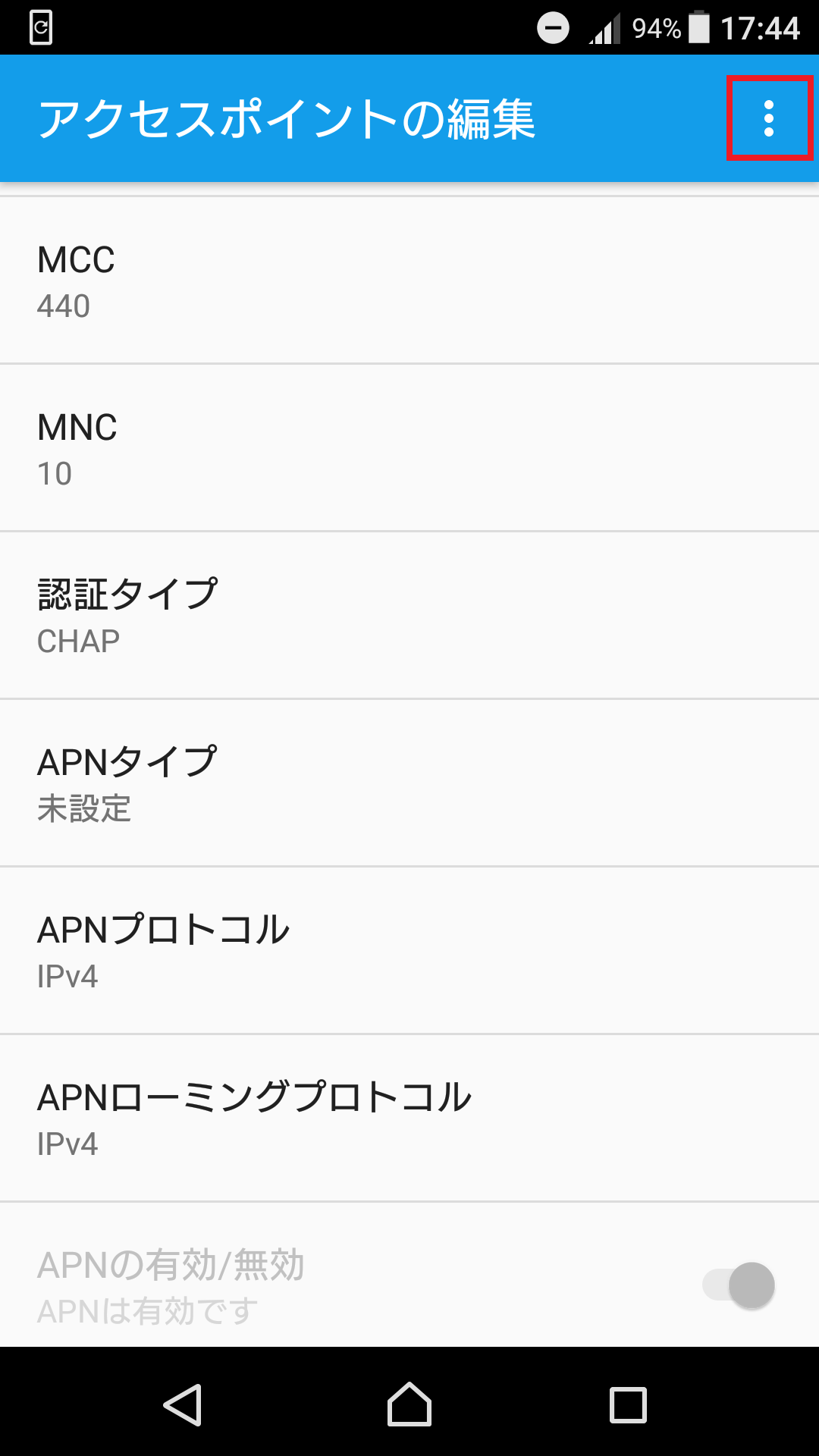Viewport: 819px width, 1456px height.
Task: Open the 認証タイプ selection dialog
Action: pyautogui.click(x=409, y=614)
